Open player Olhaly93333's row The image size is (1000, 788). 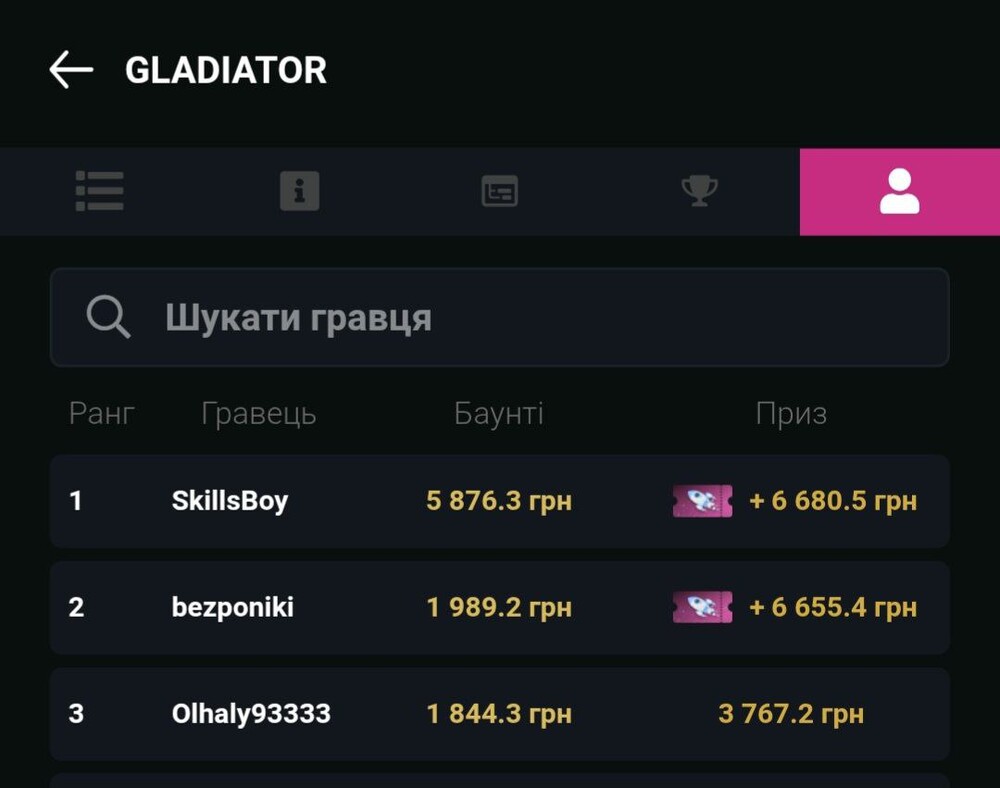click(500, 714)
